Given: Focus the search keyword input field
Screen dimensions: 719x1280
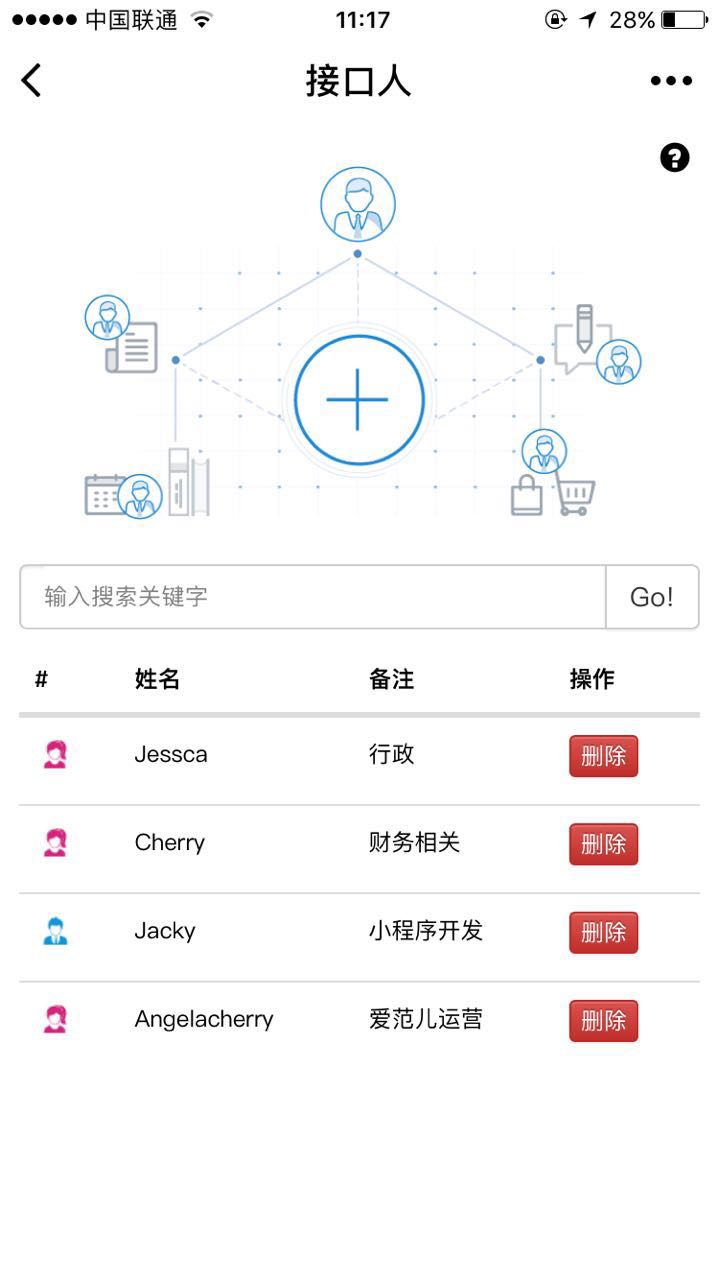Looking at the screenshot, I should pos(312,597).
